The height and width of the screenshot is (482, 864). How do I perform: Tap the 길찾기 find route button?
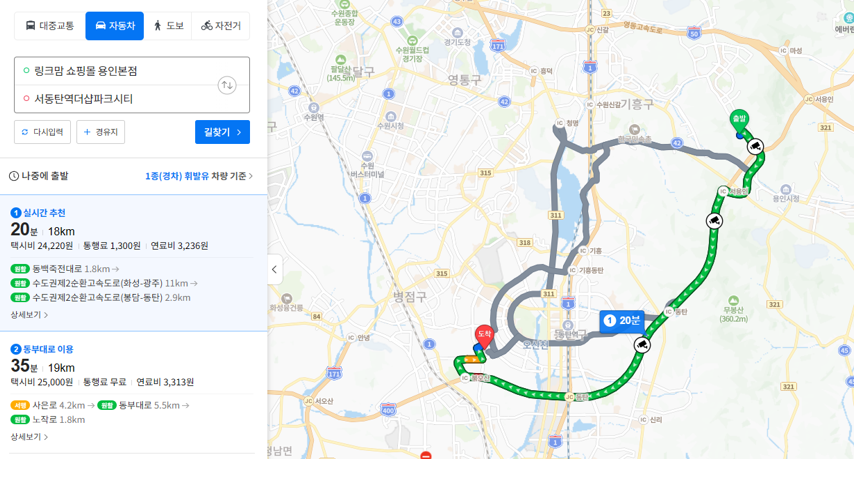[x=222, y=132]
